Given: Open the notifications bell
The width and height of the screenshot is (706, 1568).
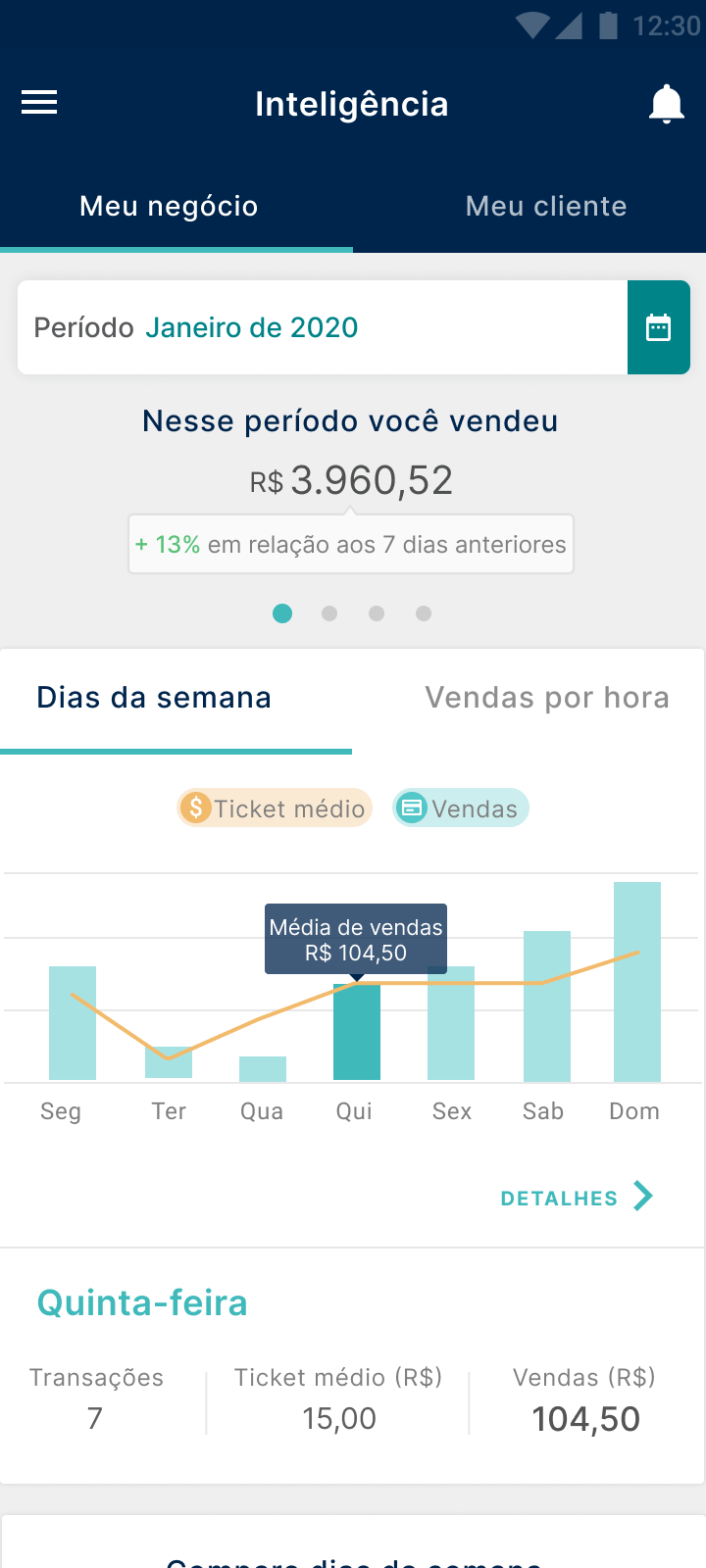Looking at the screenshot, I should coord(667,104).
